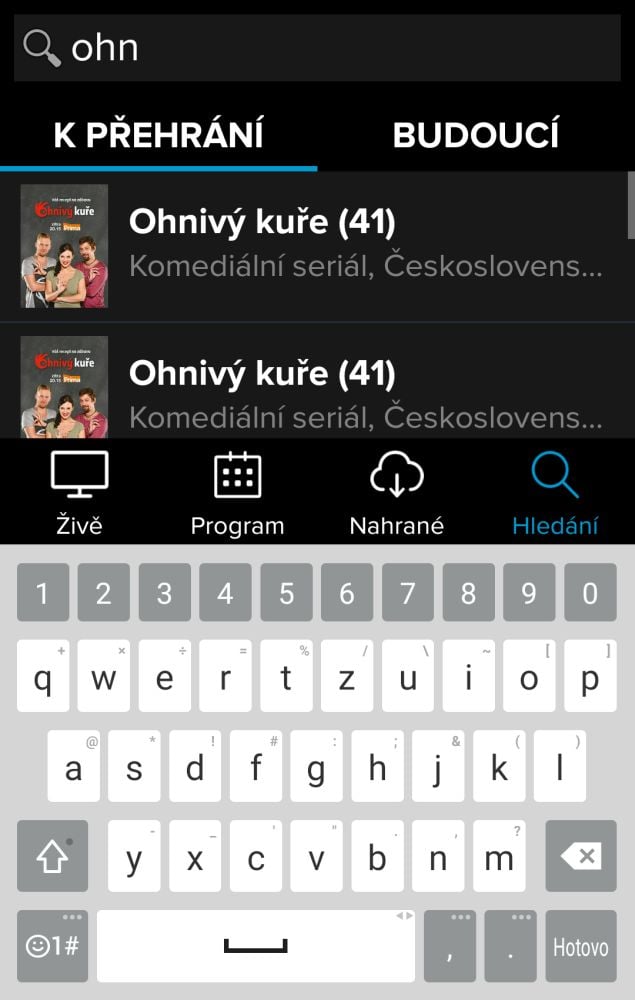Image resolution: width=635 pixels, height=1000 pixels.
Task: Enable the keyboard shift key
Action: pyautogui.click(x=53, y=856)
